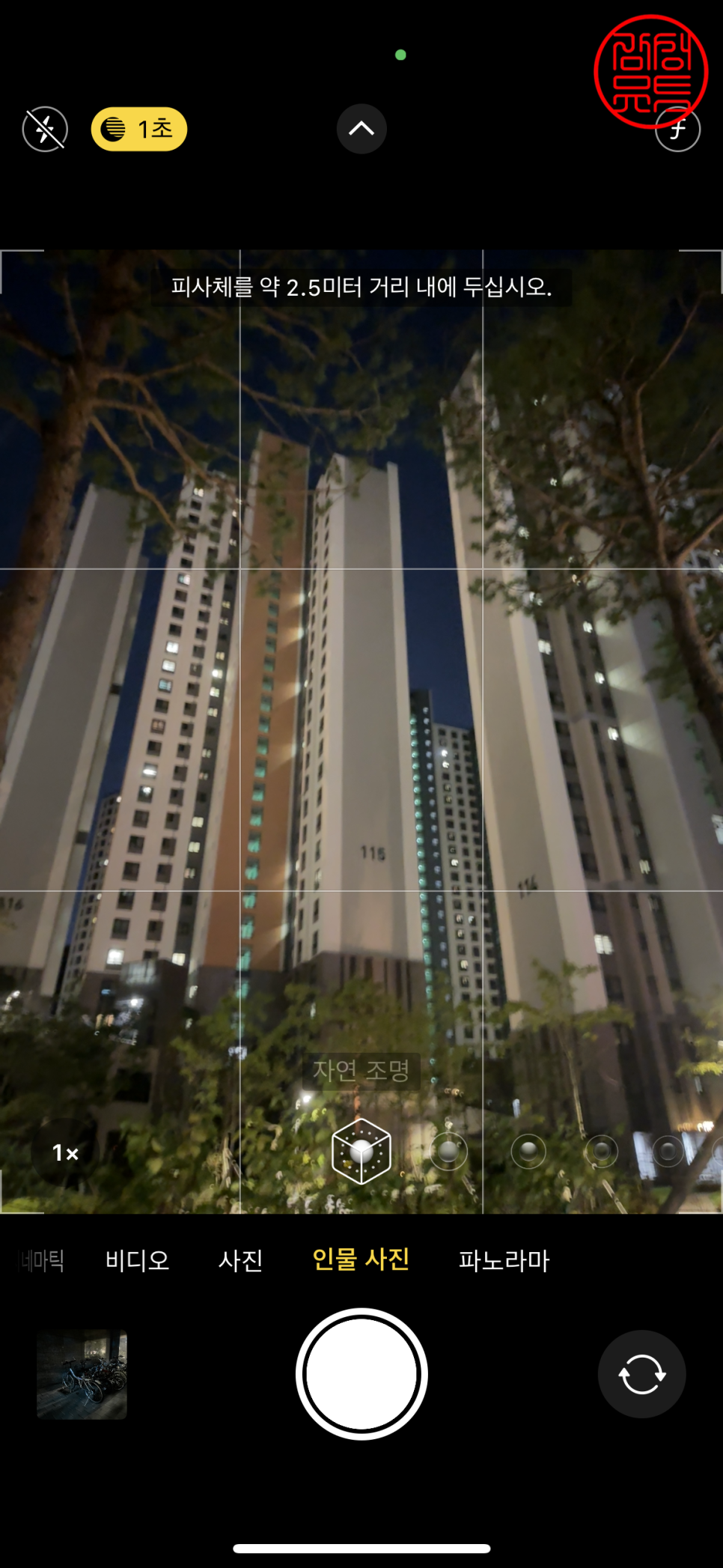
Task: Toggle the flash icon
Action: pyautogui.click(x=45, y=130)
